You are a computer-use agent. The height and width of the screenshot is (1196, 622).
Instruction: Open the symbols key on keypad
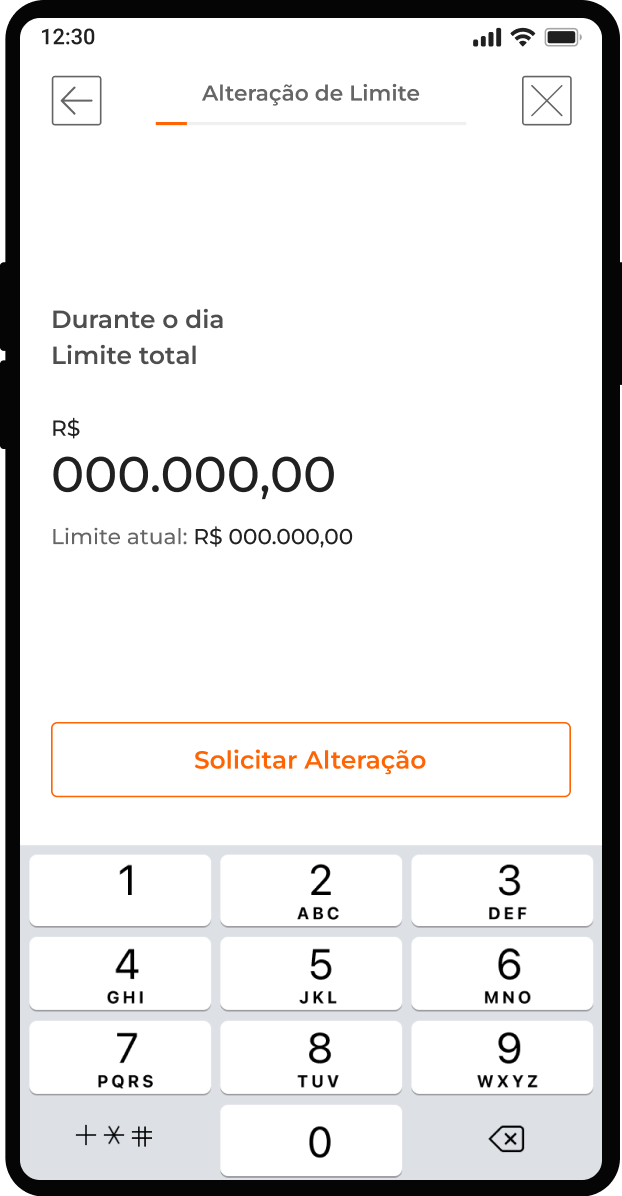click(x=114, y=1136)
